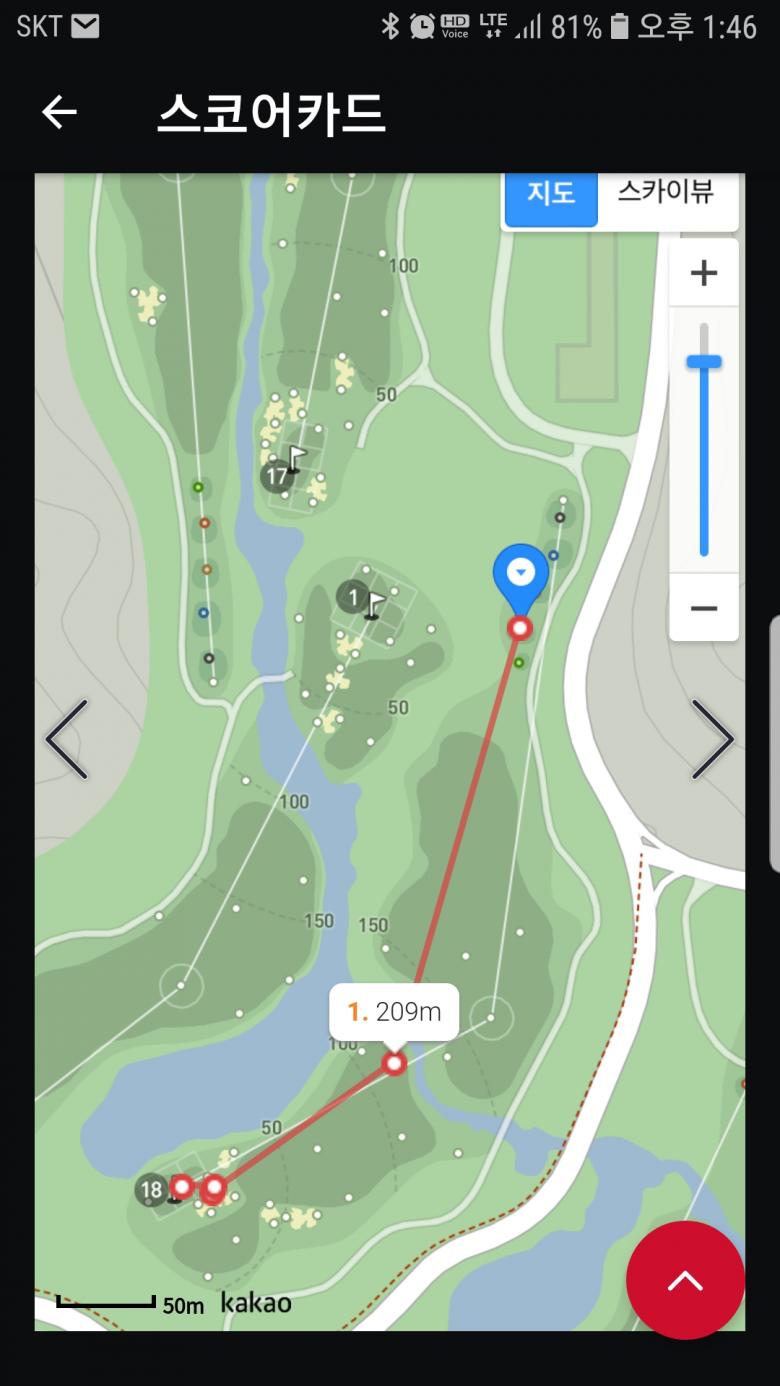Switch to the 스카이뷰 satellite view
Screen dimensions: 780x1386
pos(665,193)
